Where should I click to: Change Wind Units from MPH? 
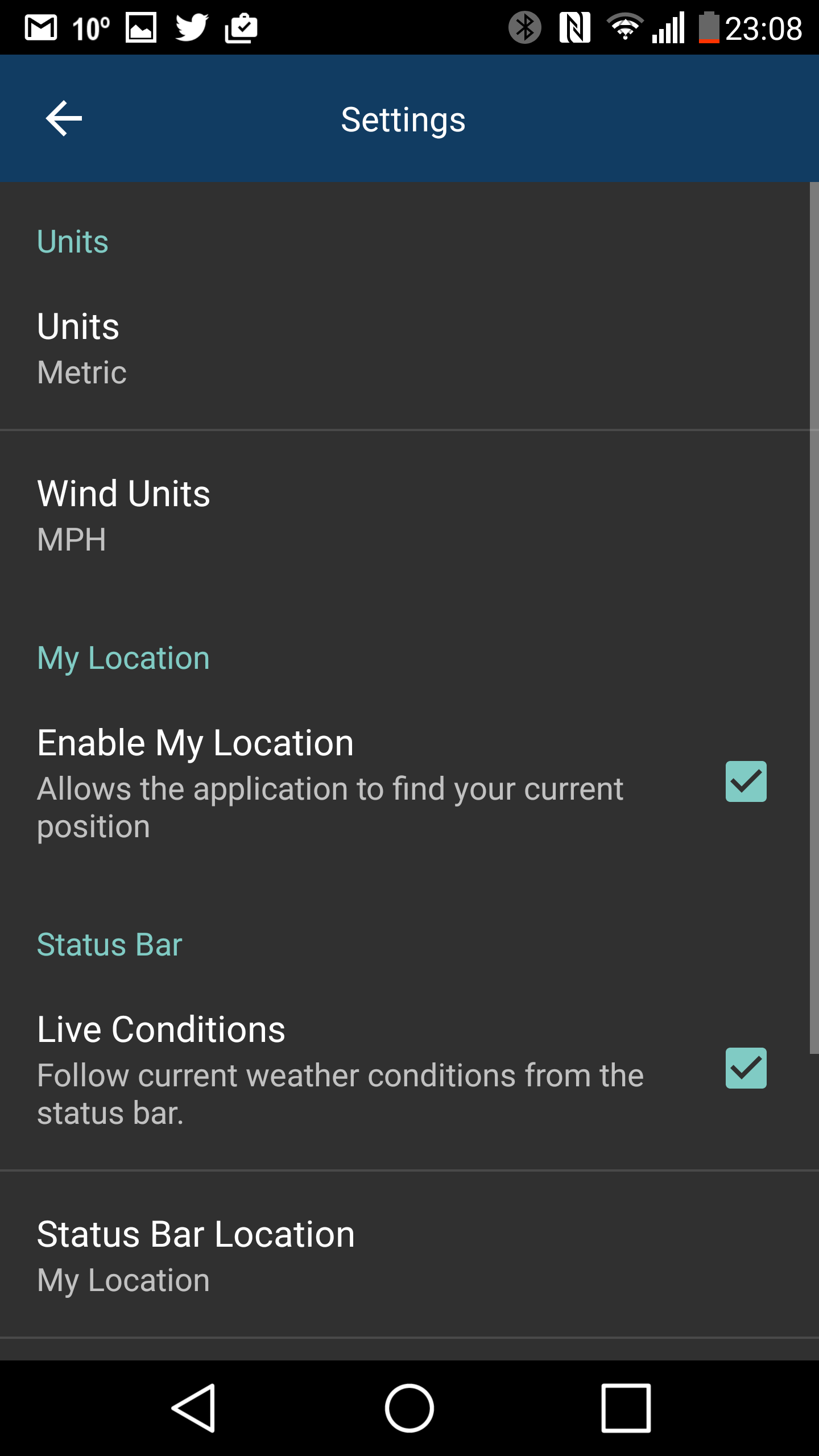[x=405, y=515]
